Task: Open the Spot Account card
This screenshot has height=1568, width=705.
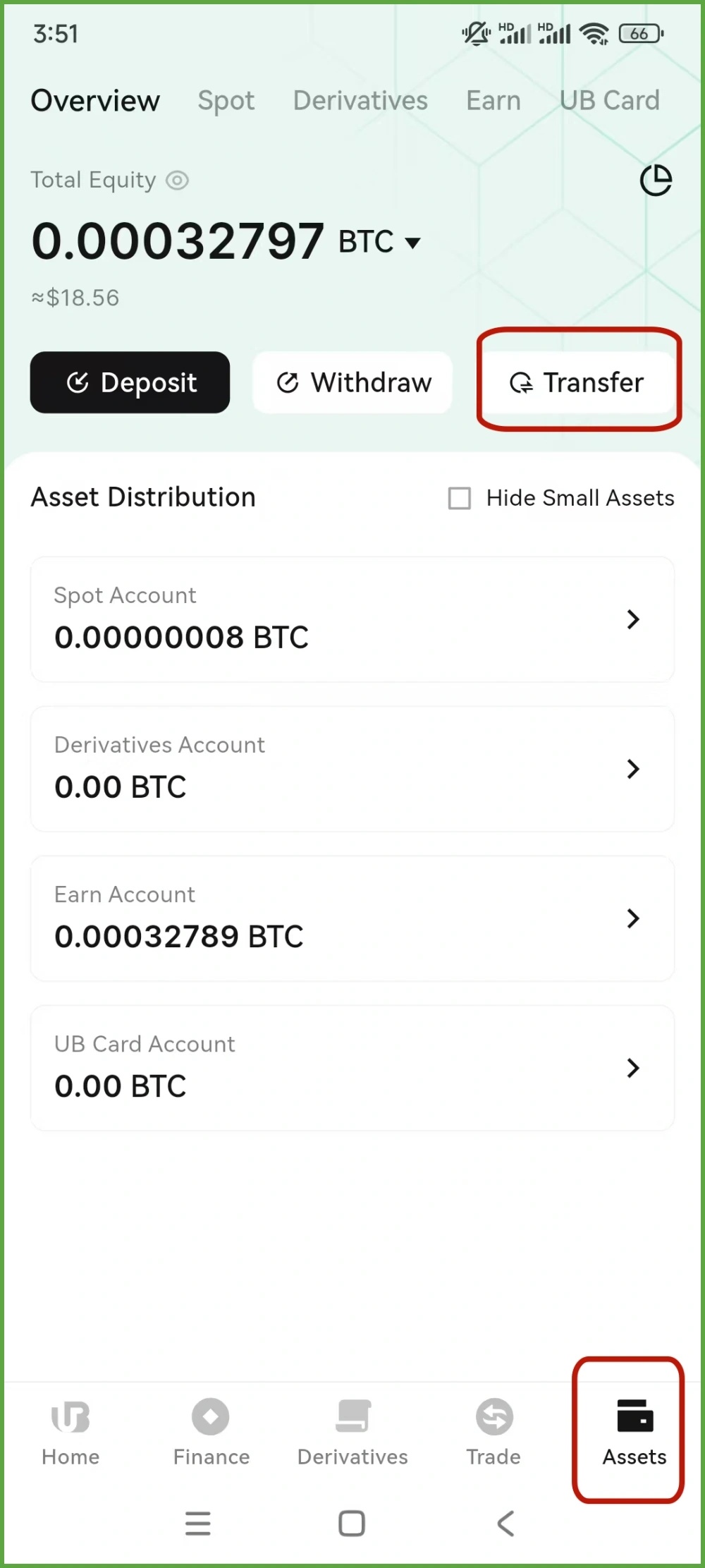Action: point(352,619)
